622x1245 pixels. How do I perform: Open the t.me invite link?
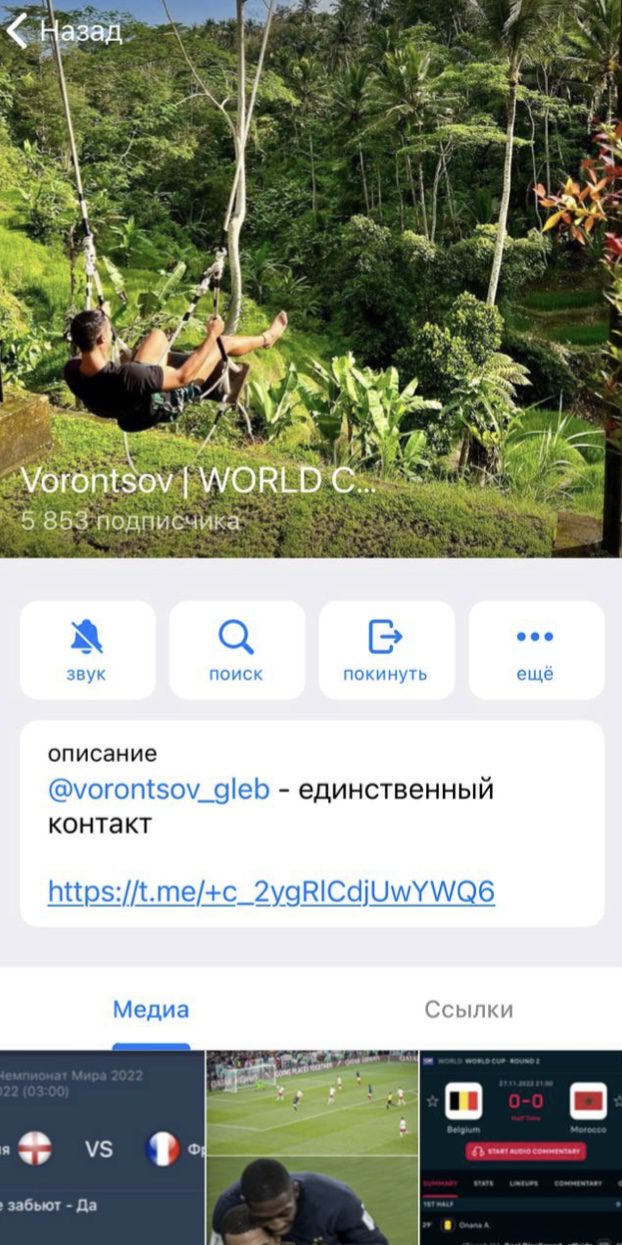click(271, 891)
